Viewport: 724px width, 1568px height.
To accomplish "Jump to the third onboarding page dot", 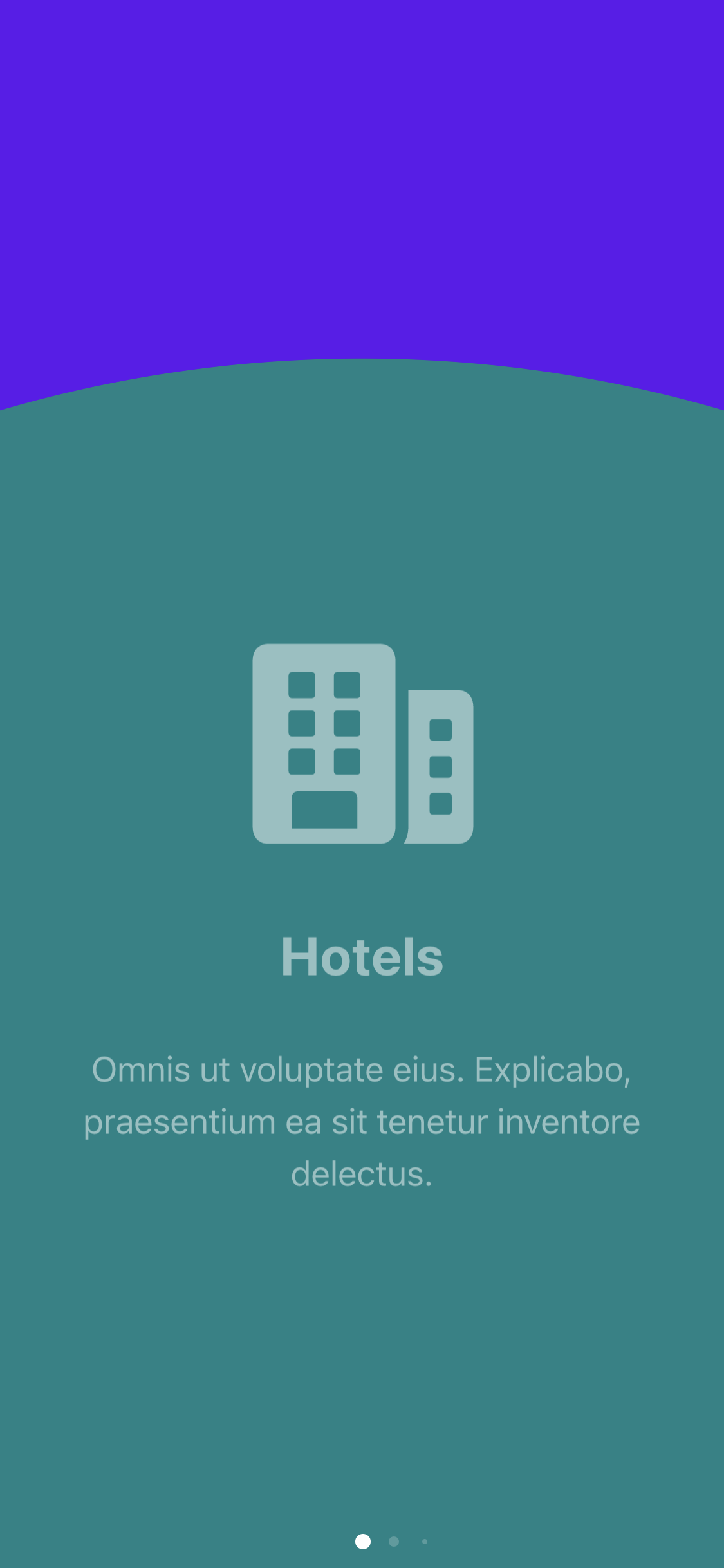I will (x=425, y=1541).
